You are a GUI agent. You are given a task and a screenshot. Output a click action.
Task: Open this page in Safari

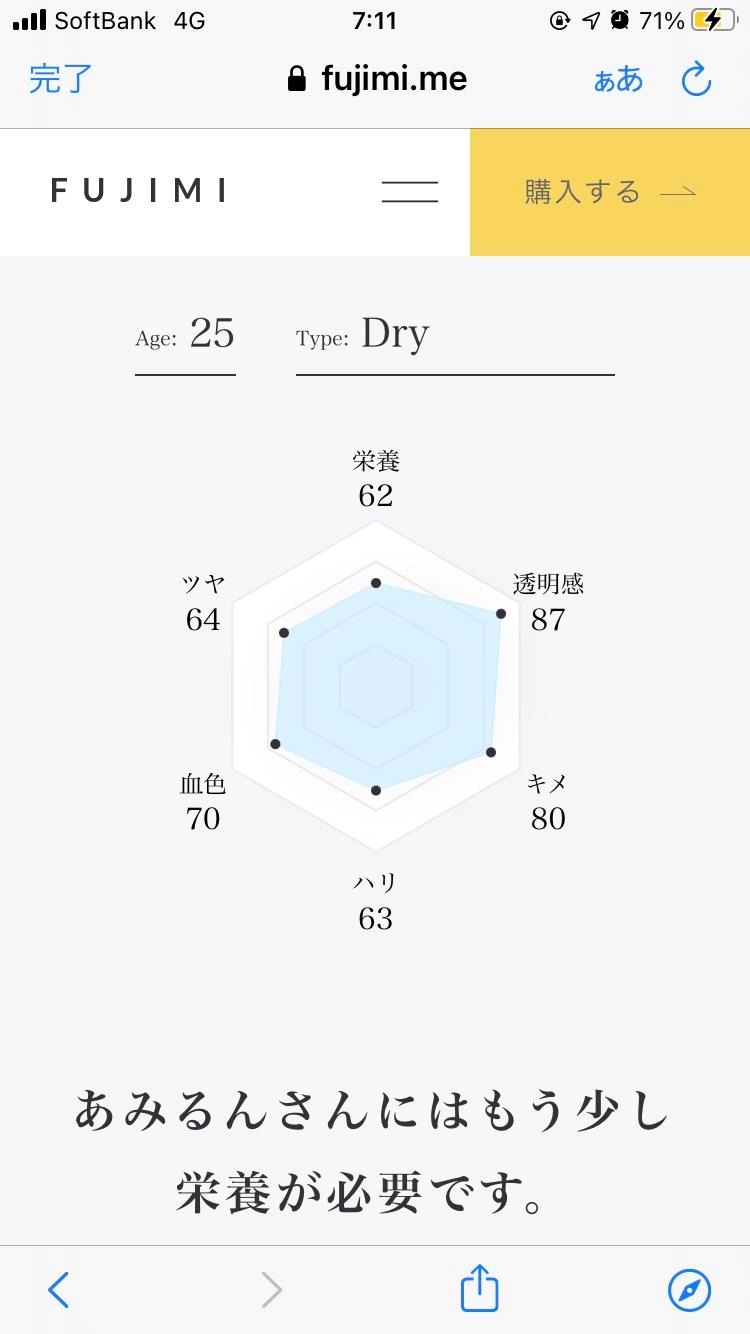tap(690, 1290)
